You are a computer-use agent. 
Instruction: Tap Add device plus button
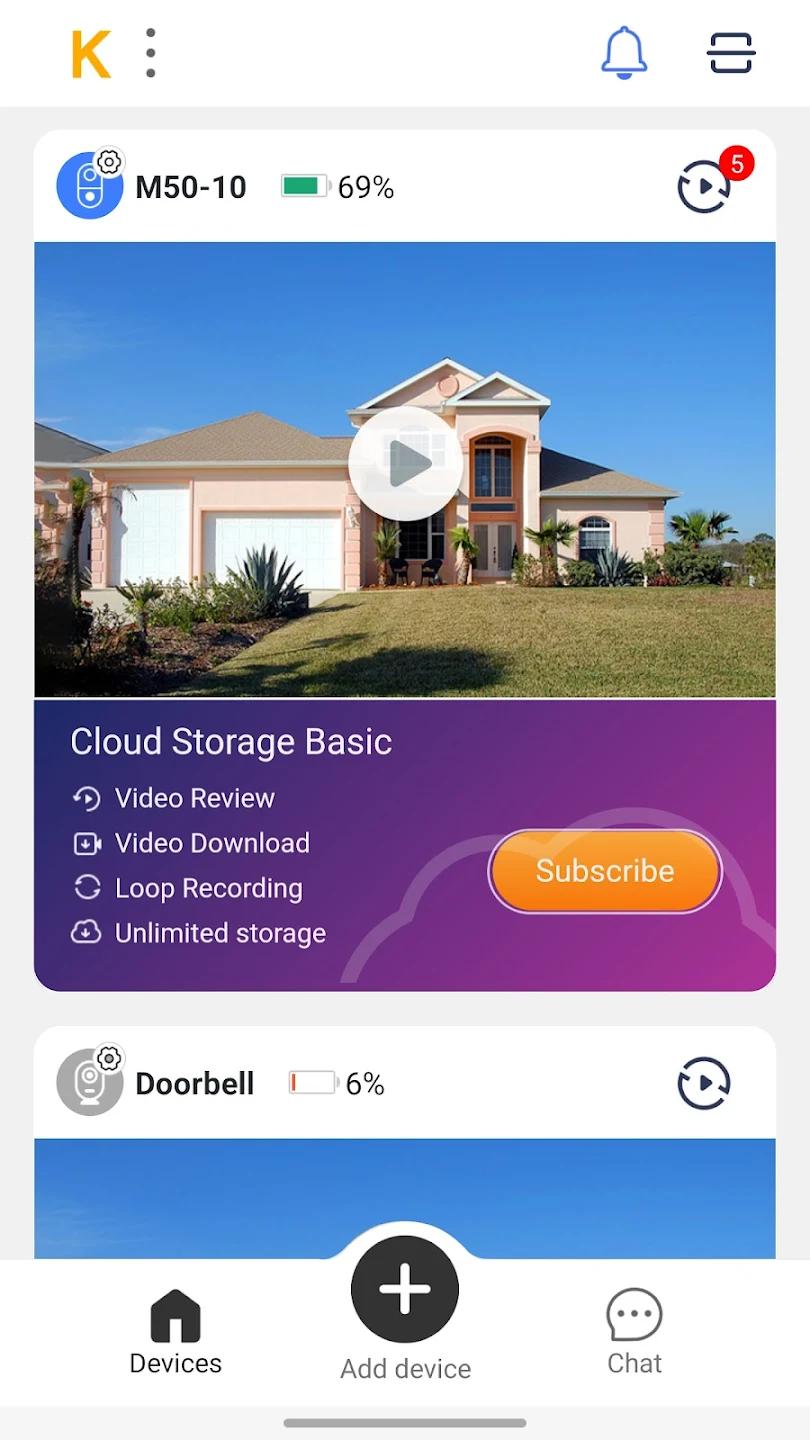(404, 1289)
